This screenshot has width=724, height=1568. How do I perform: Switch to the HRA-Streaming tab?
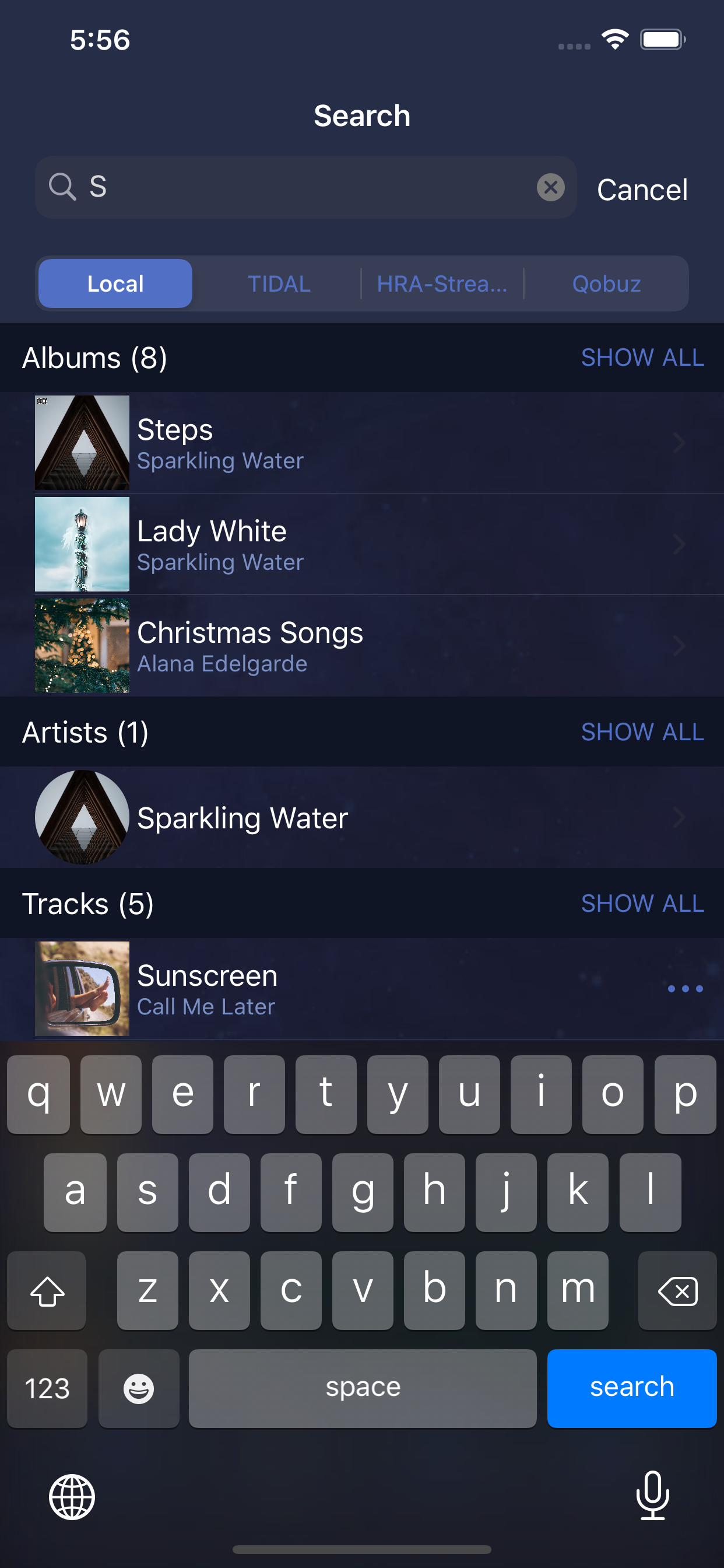(x=442, y=283)
